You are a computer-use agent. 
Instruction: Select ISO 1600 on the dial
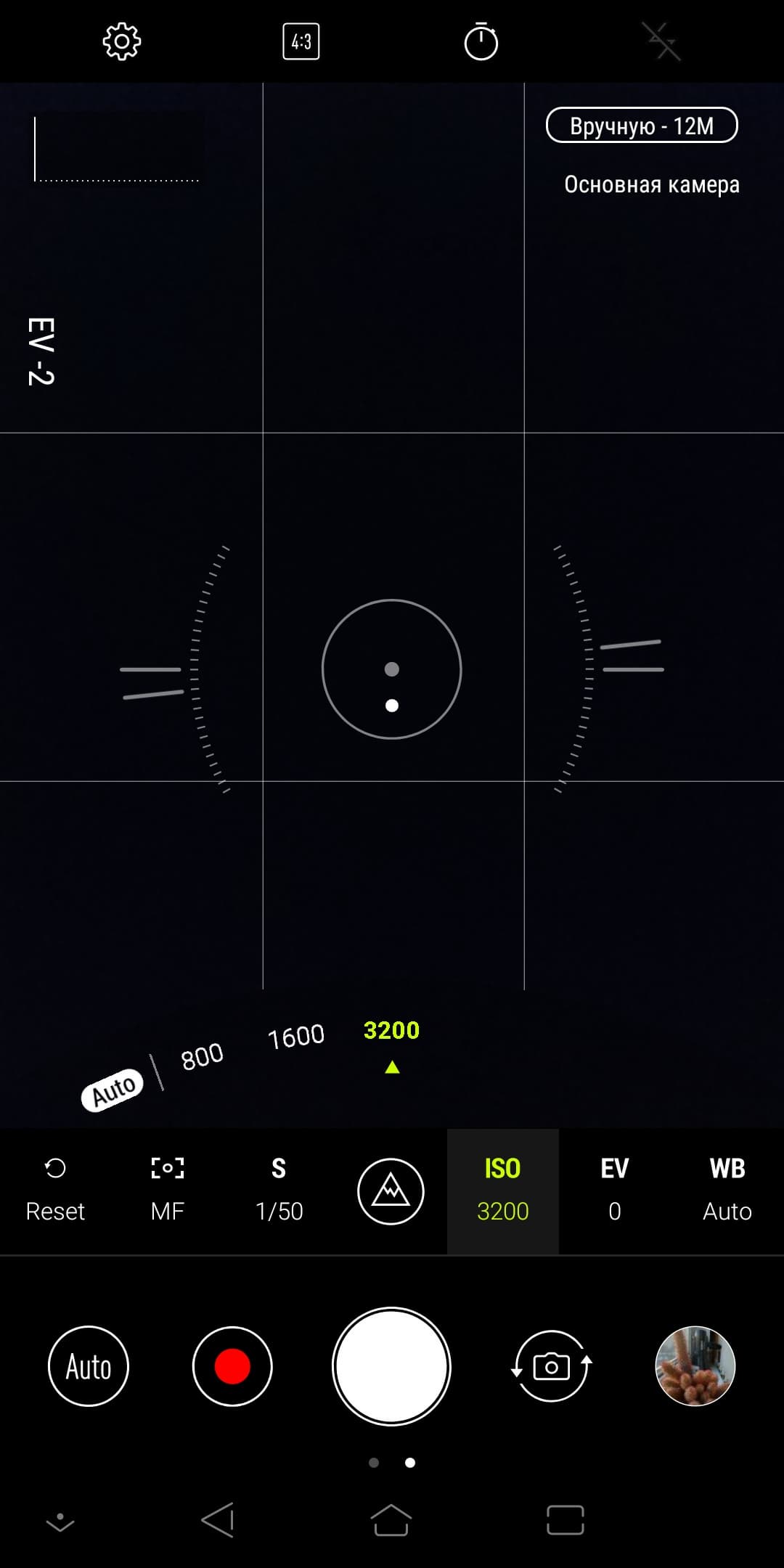pos(295,1037)
